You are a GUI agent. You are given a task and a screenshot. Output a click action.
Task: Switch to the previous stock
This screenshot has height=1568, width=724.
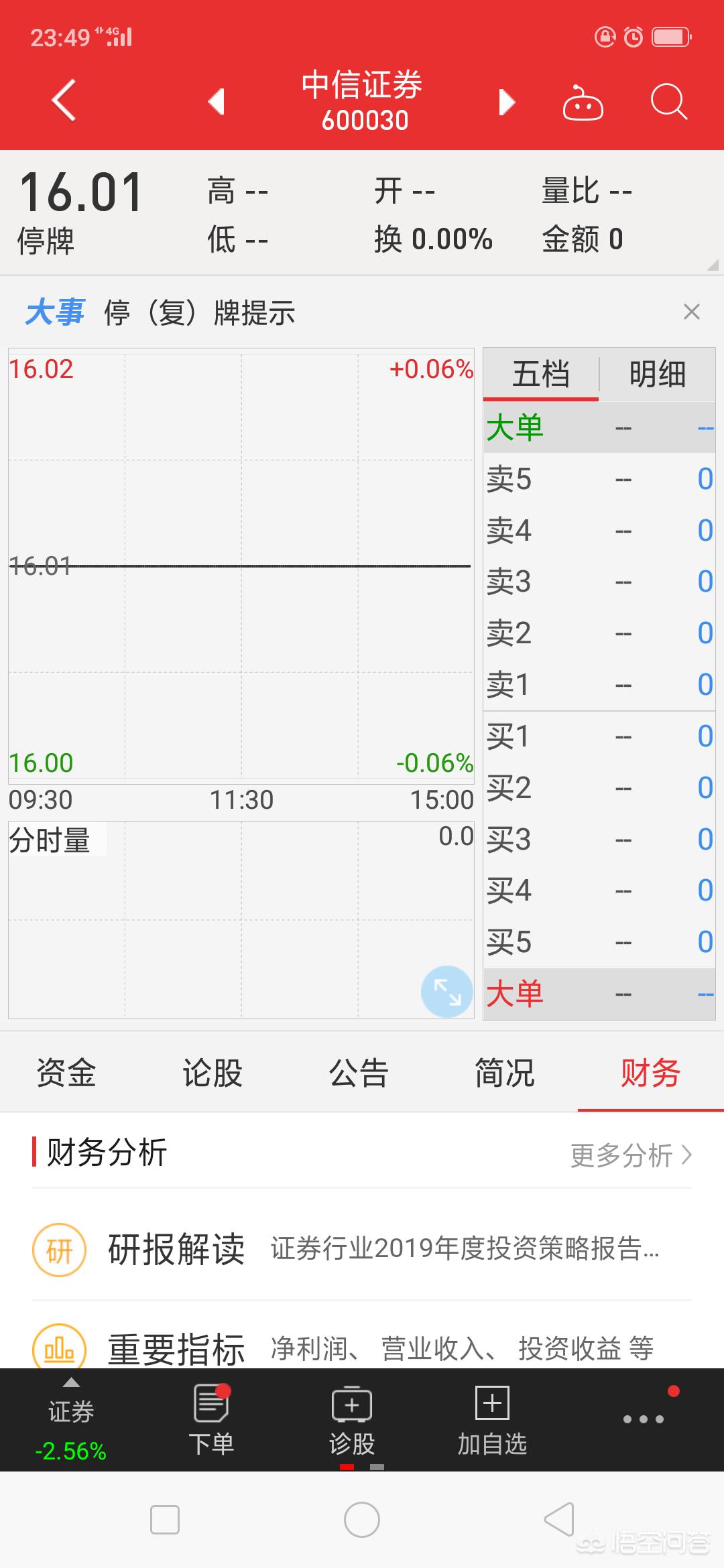216,102
